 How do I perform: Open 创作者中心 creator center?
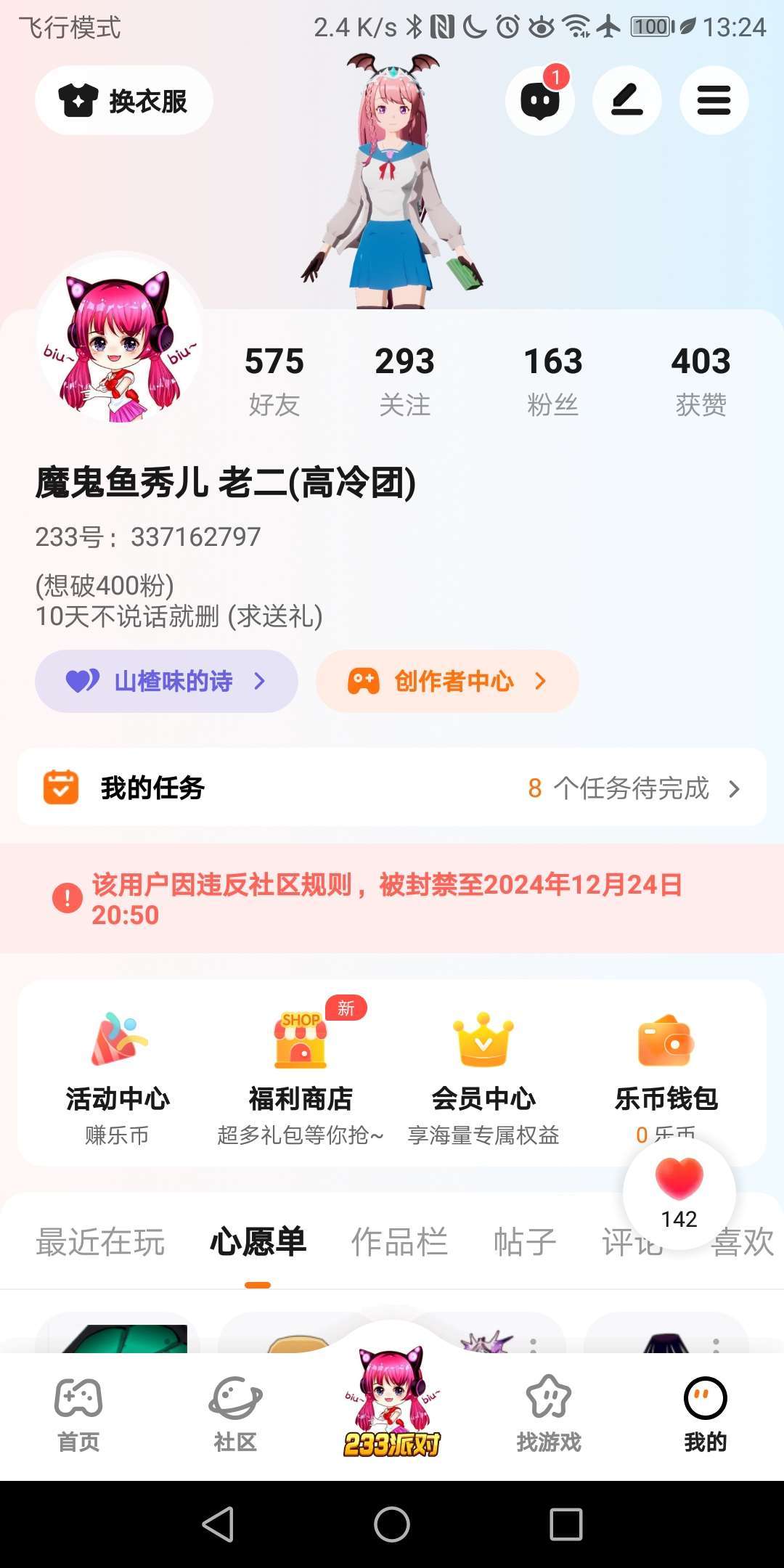(x=447, y=681)
